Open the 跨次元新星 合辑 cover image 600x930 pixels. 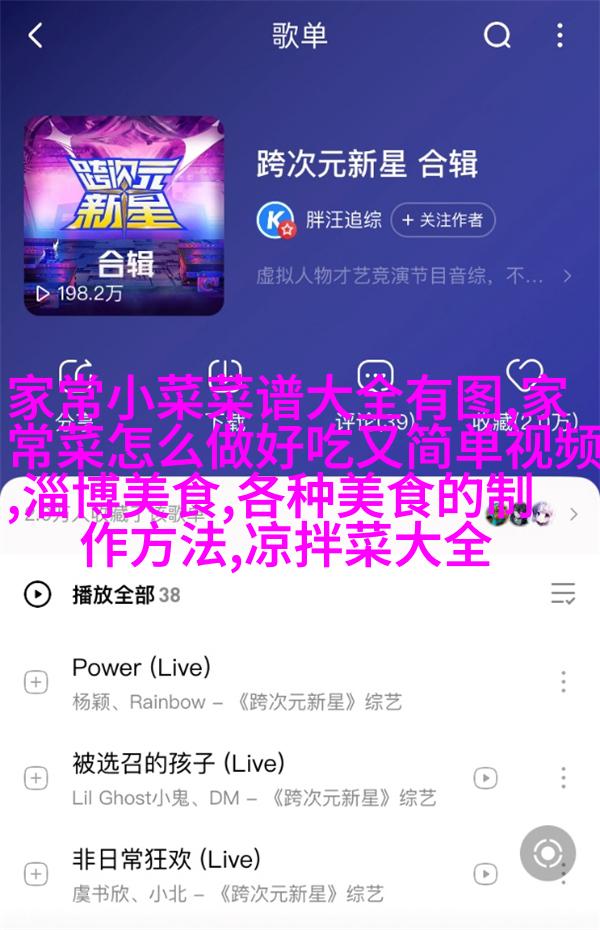pos(125,215)
